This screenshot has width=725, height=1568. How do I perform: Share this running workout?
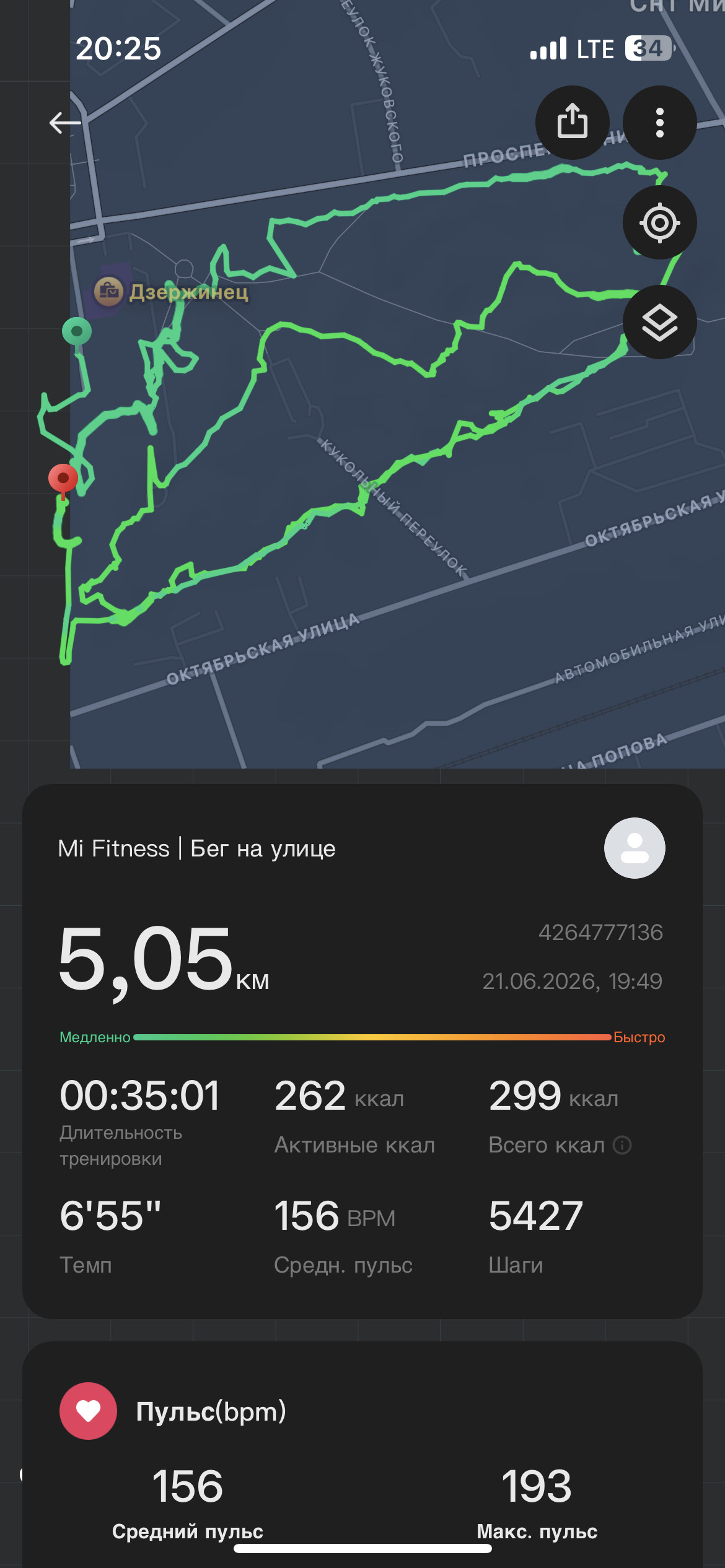click(x=572, y=122)
